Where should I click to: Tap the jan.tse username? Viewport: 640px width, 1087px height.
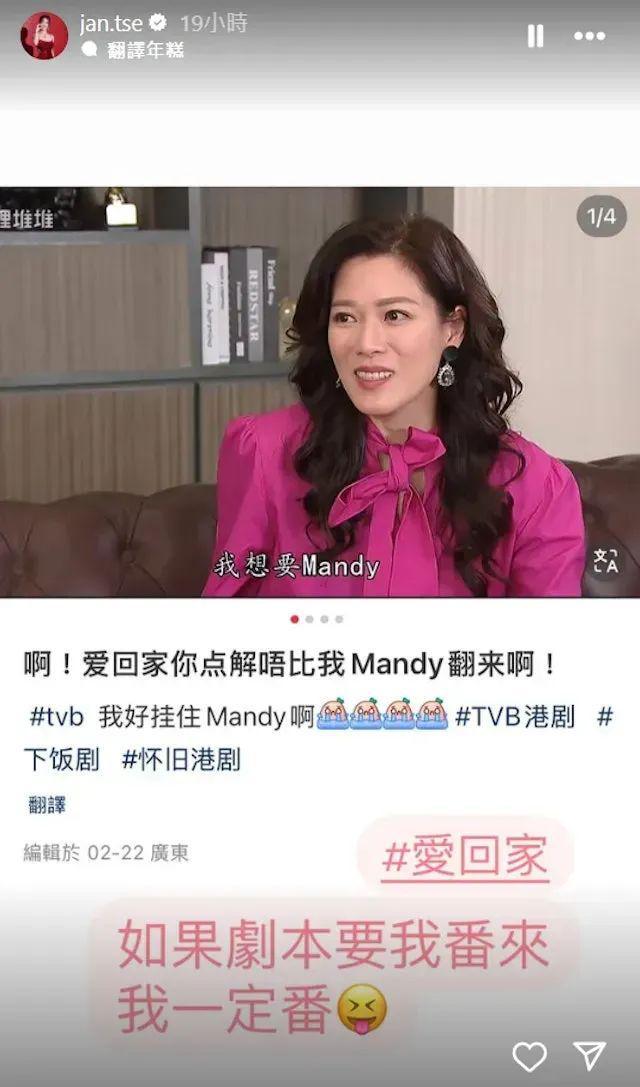[x=111, y=24]
